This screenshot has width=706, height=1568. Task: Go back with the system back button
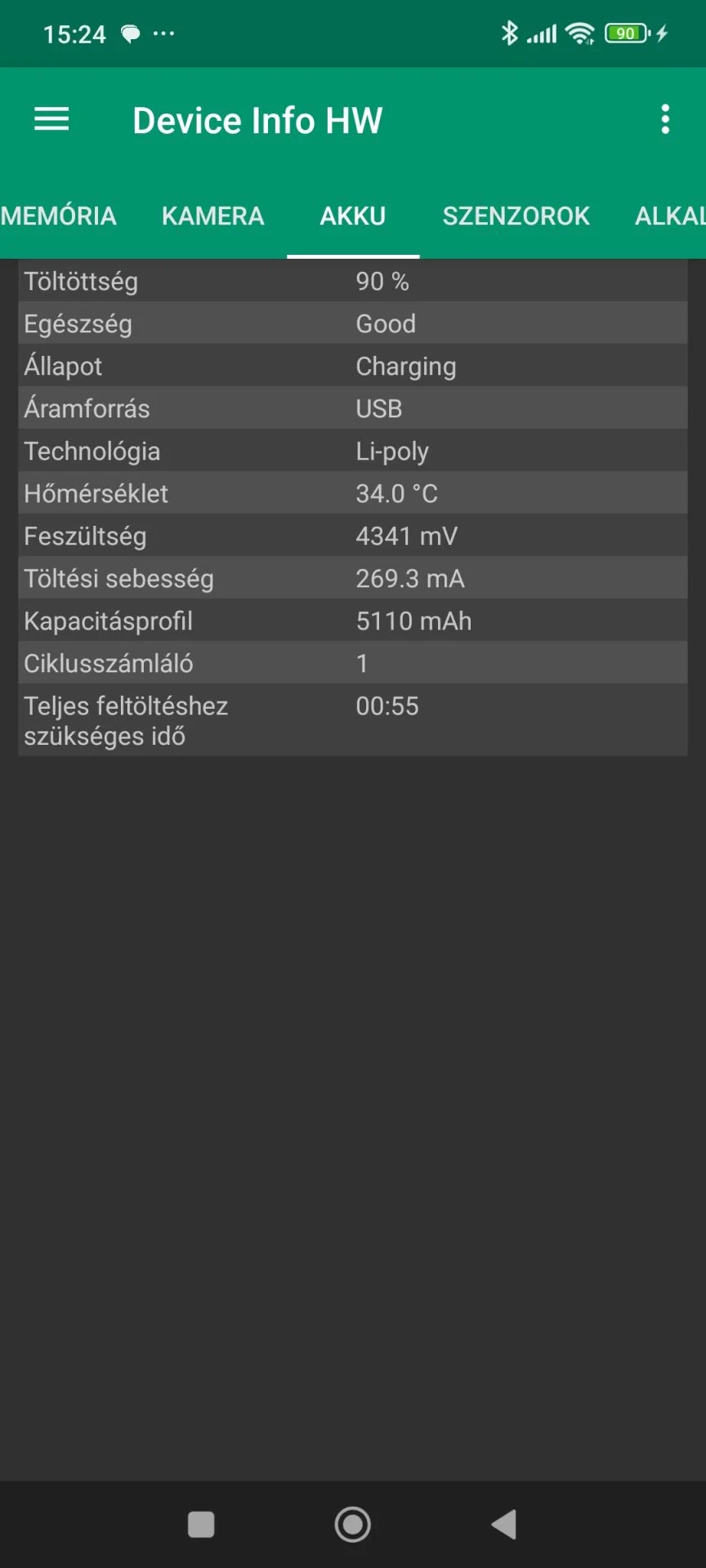(x=503, y=1524)
